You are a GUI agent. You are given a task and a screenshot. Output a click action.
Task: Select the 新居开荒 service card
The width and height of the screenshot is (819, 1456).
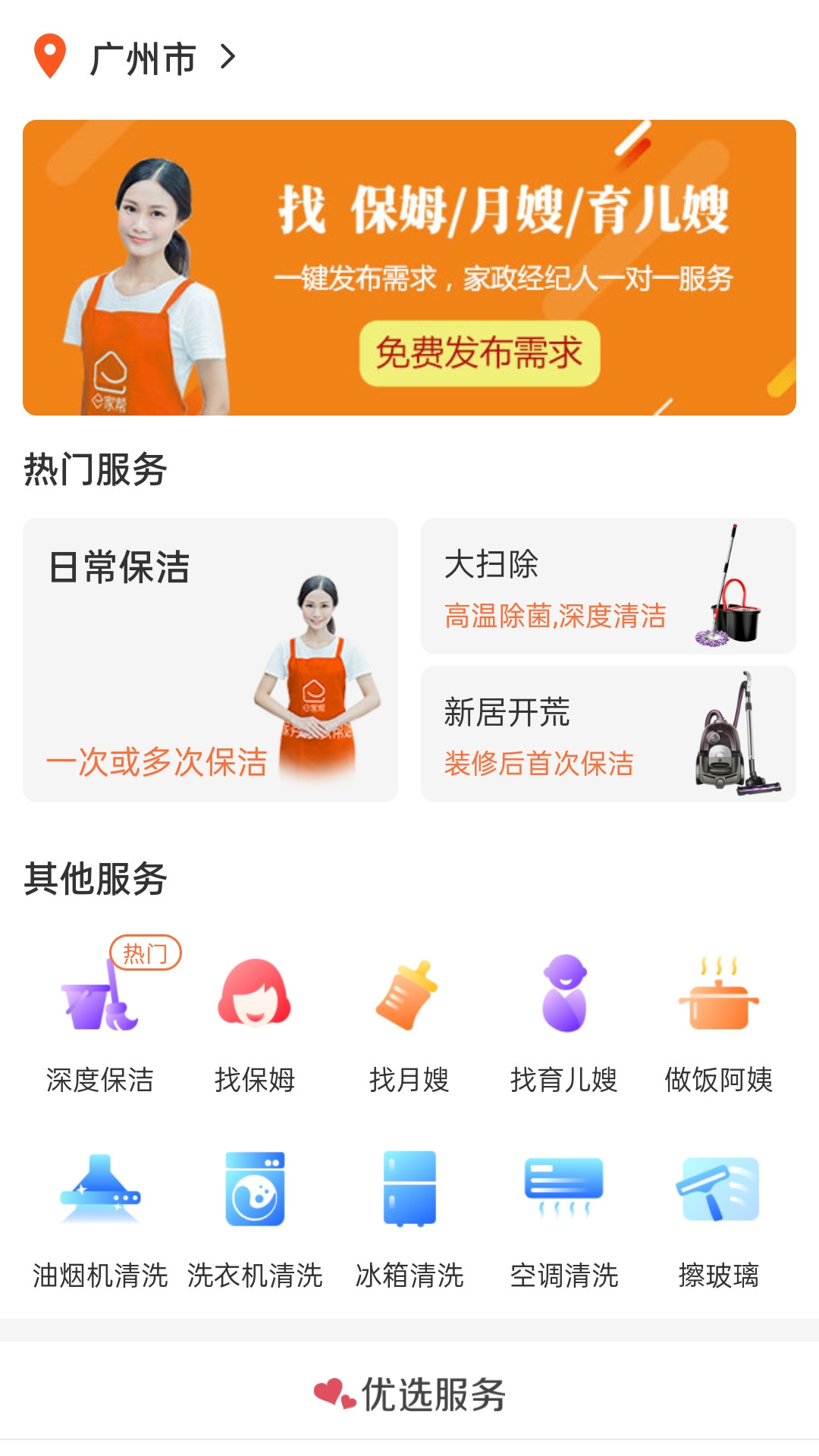(x=608, y=734)
